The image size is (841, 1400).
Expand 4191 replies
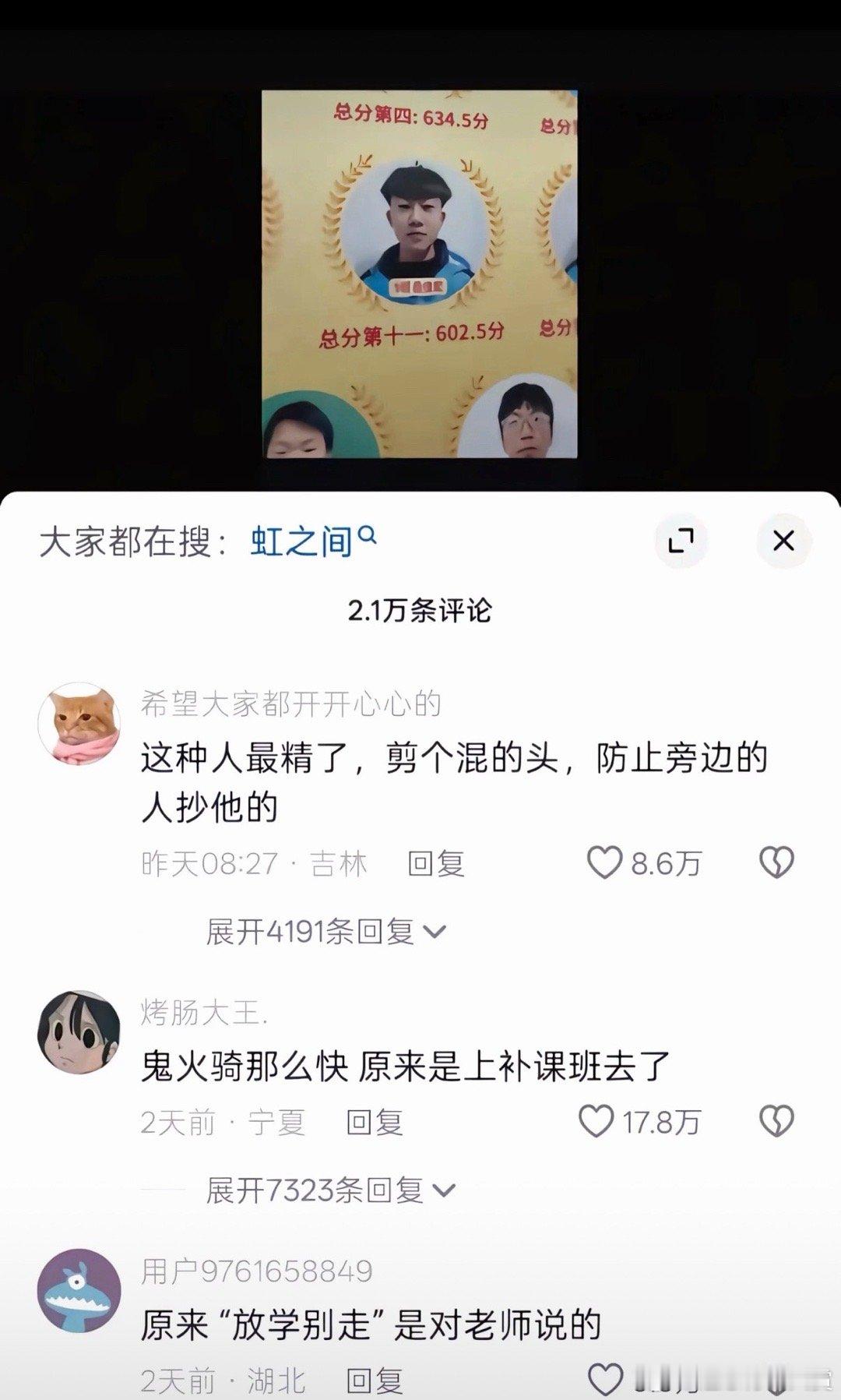[x=325, y=931]
